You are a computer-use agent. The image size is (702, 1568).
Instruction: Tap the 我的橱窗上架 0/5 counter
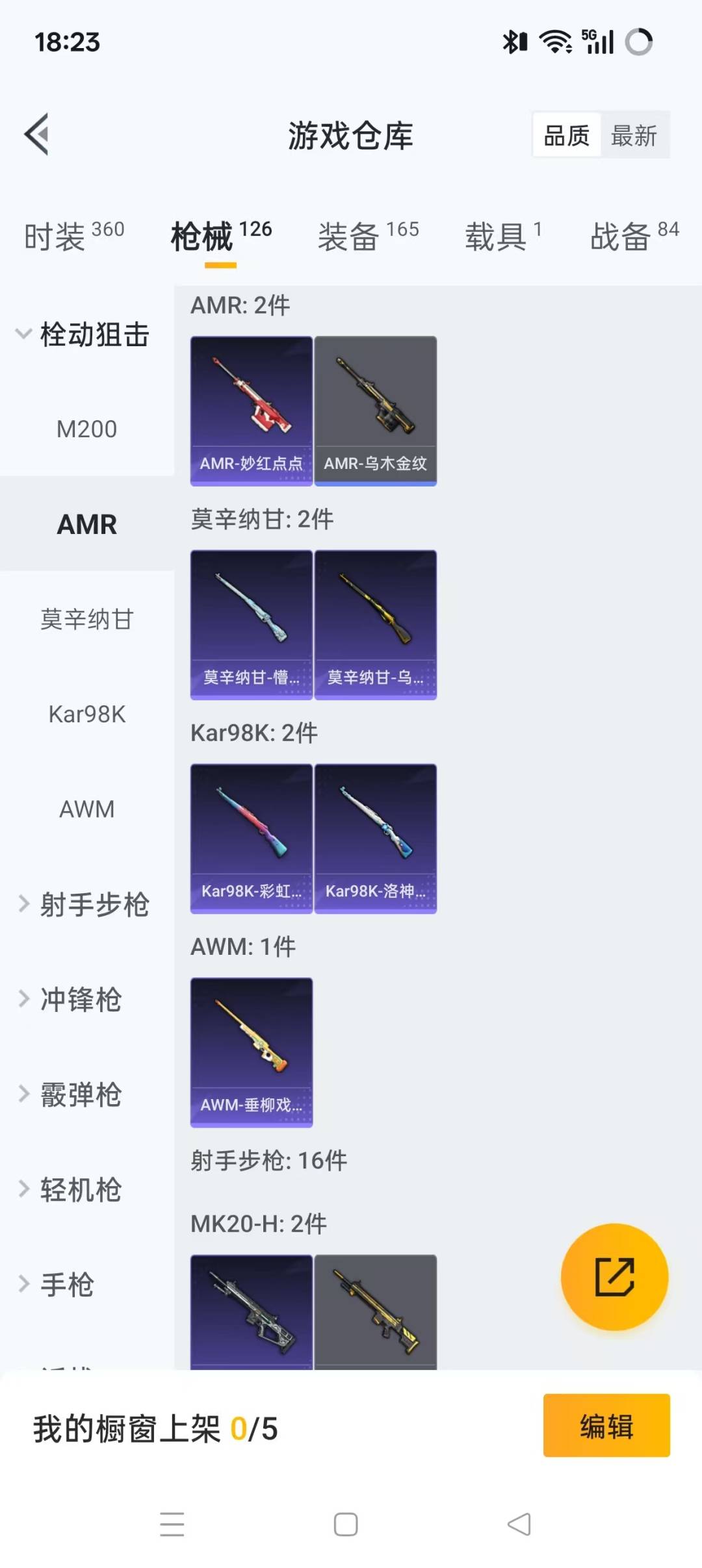[155, 1429]
